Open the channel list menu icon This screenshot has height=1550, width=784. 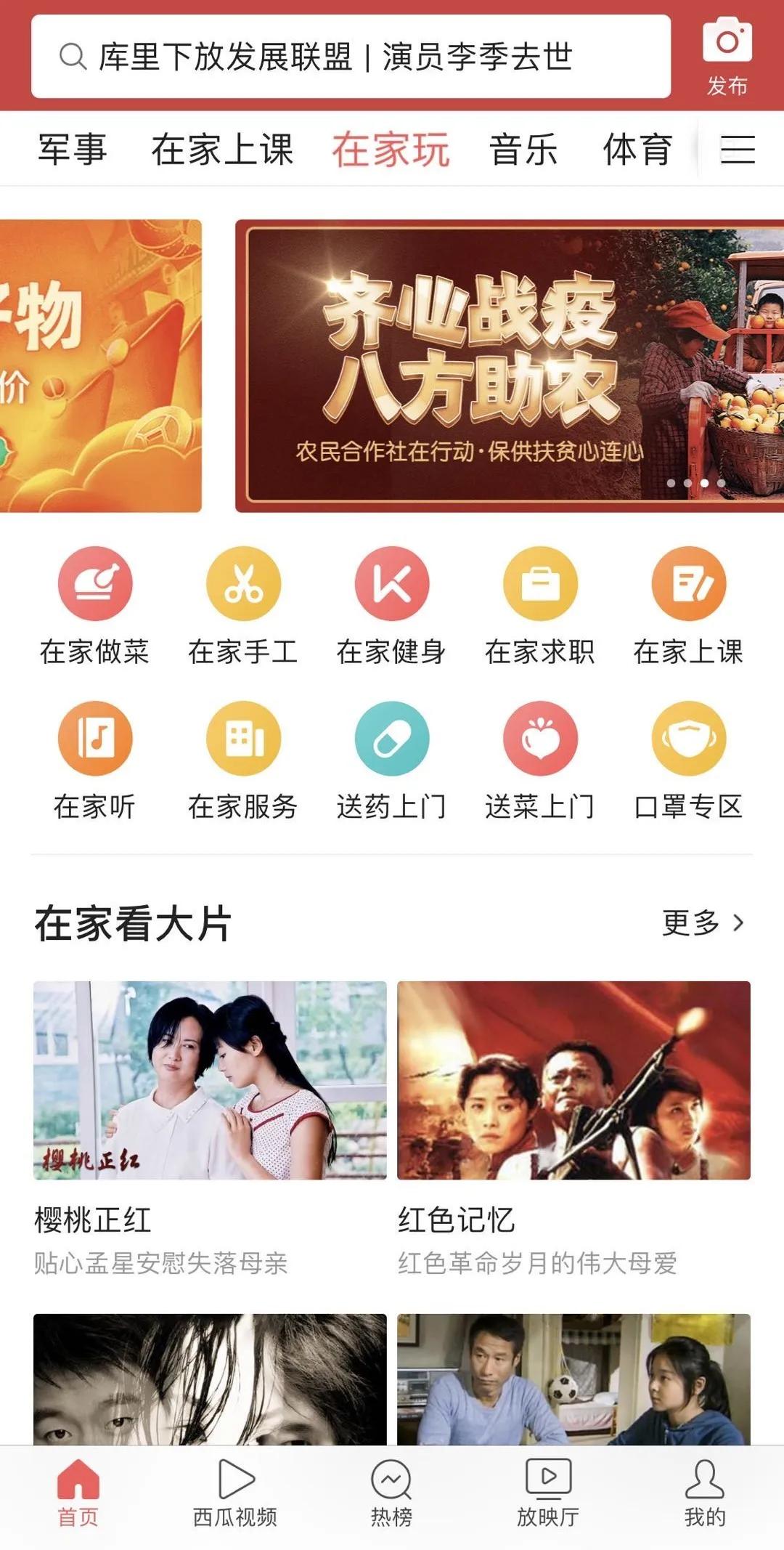(x=738, y=150)
